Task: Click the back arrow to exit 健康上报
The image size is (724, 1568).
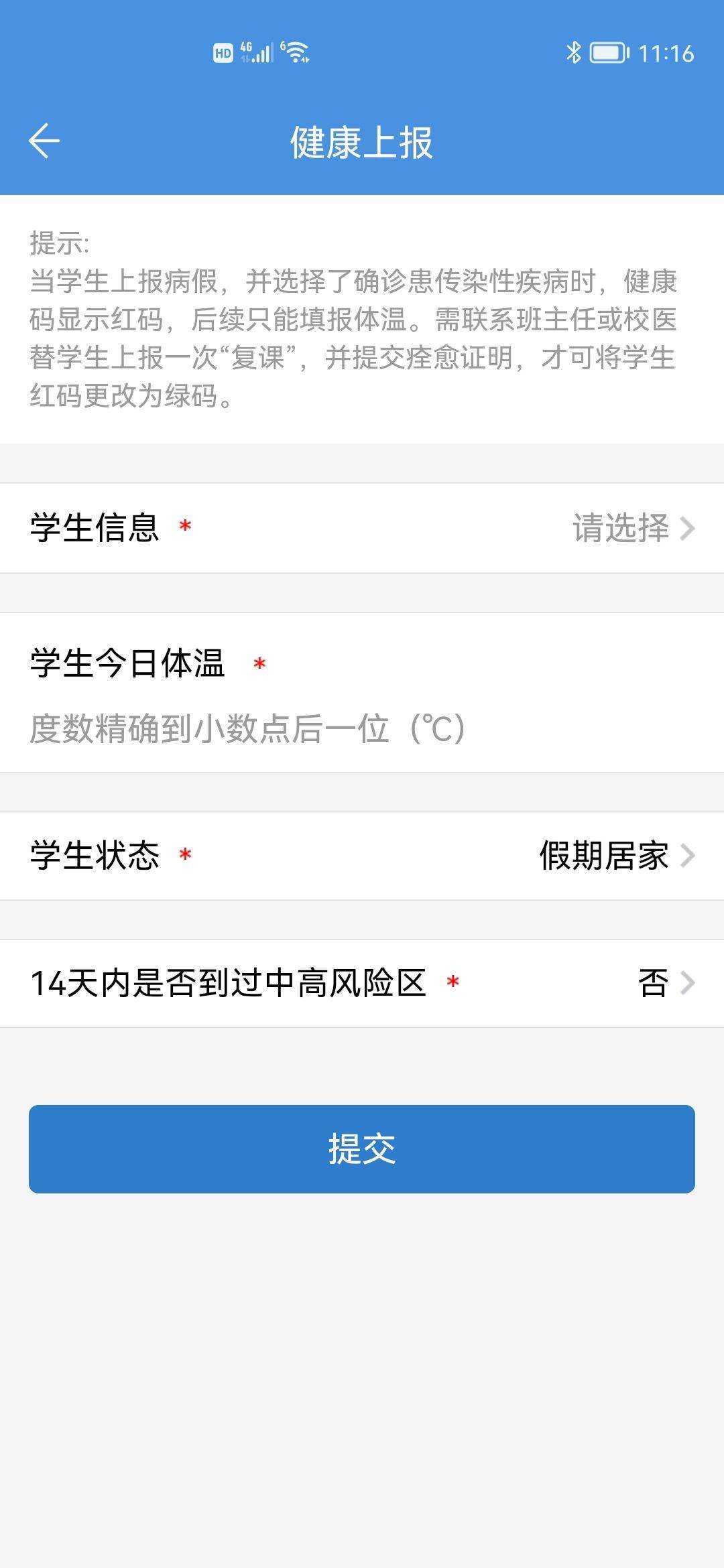Action: 45,140
